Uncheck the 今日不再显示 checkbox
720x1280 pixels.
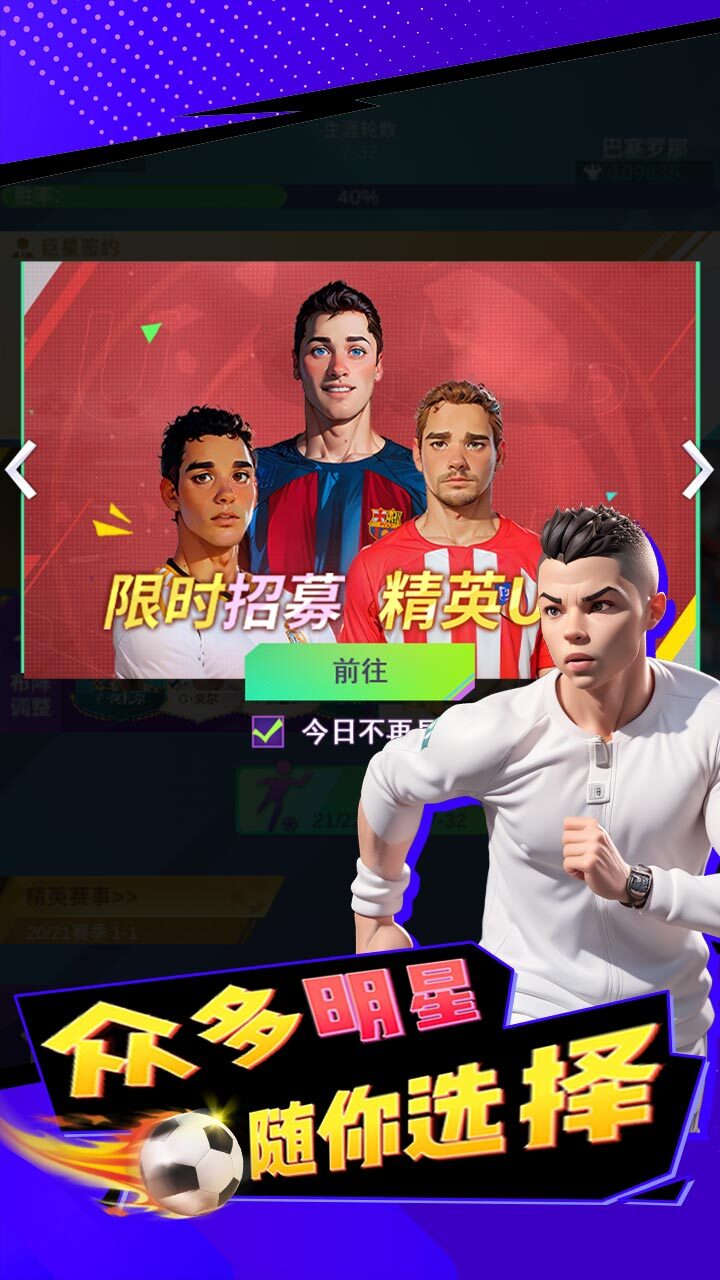tap(267, 729)
